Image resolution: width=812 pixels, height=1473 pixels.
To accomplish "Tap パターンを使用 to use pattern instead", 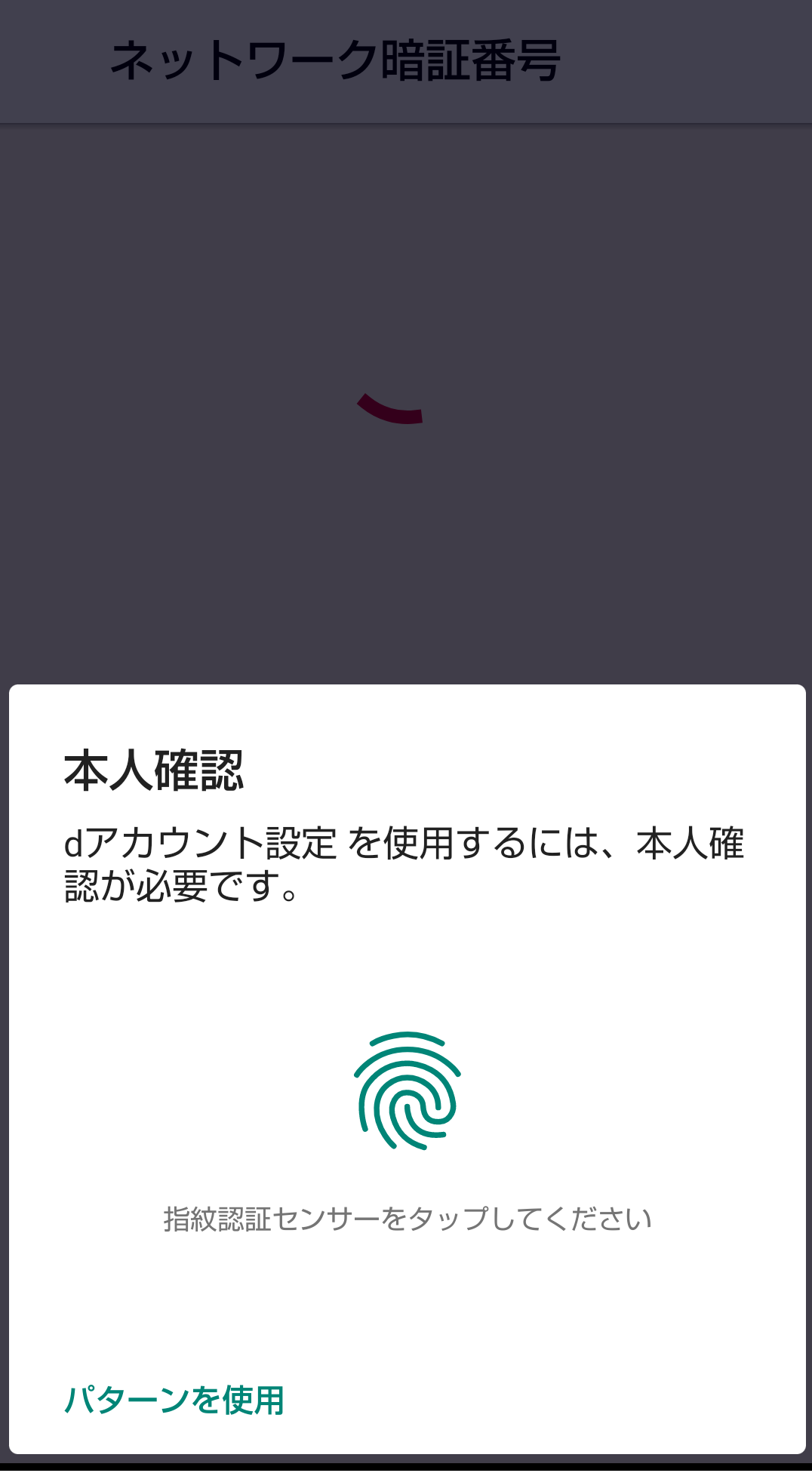I will [174, 1401].
